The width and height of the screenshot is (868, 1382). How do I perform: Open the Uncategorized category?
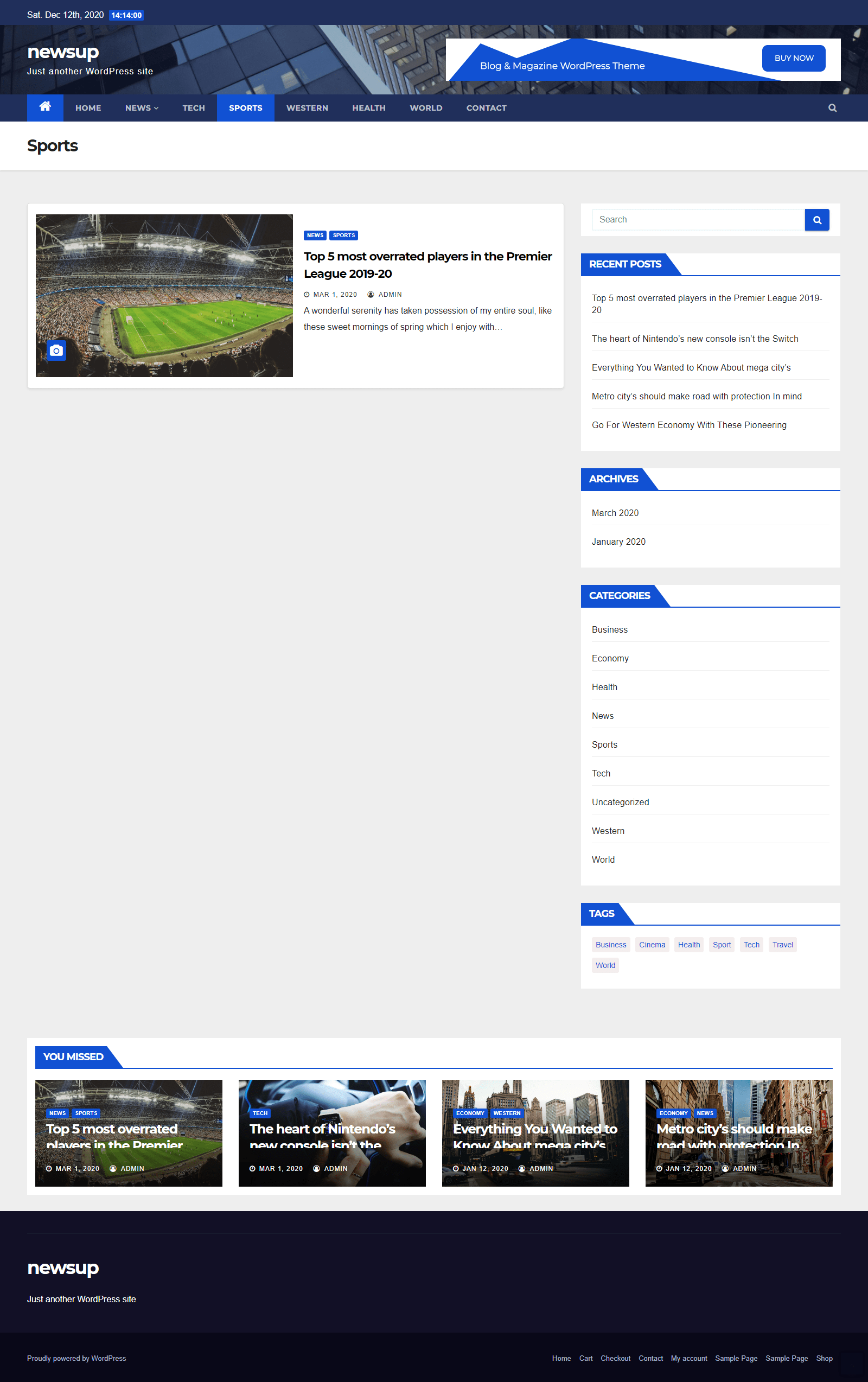pyautogui.click(x=620, y=802)
